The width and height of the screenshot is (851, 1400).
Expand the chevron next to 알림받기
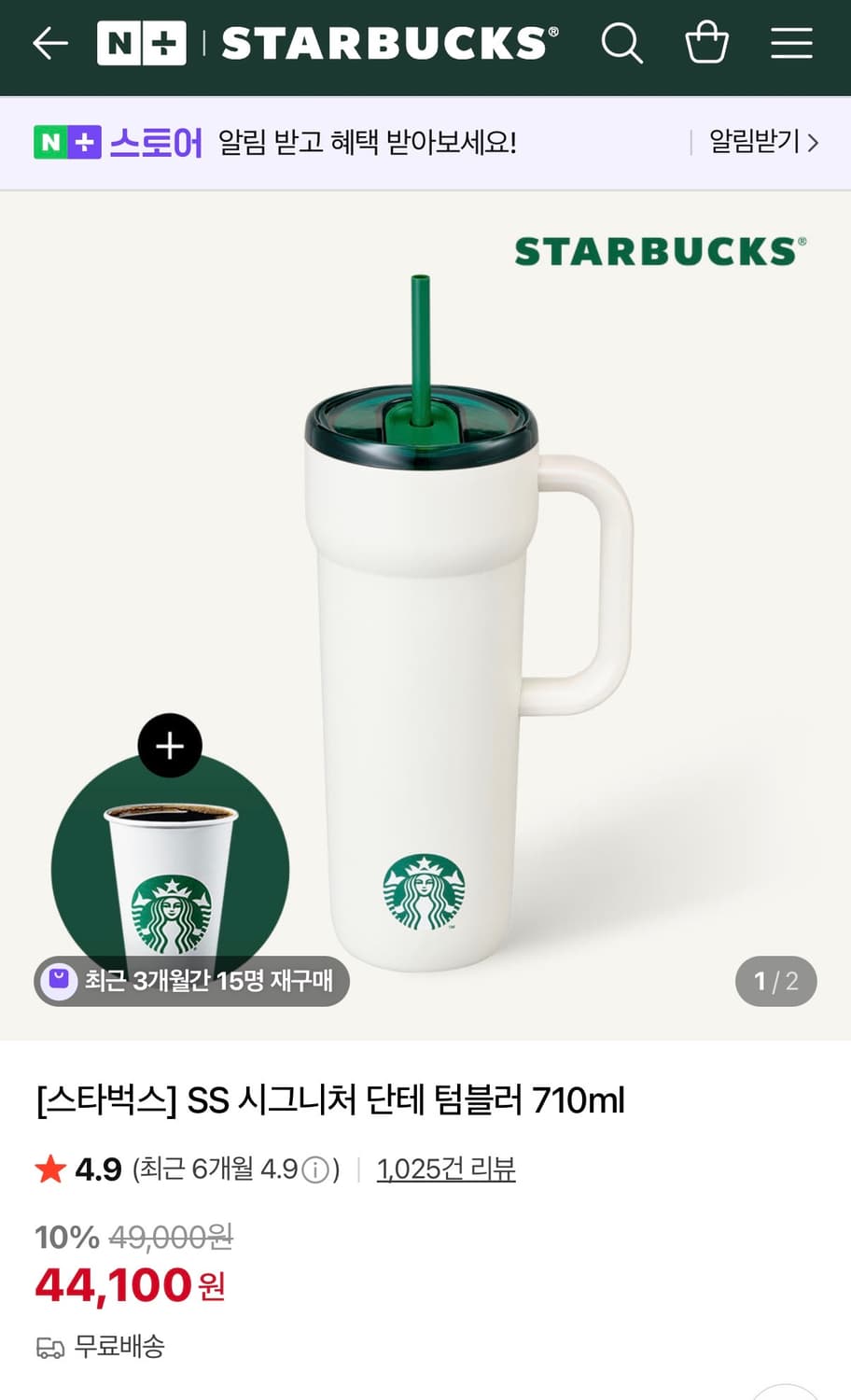click(815, 142)
